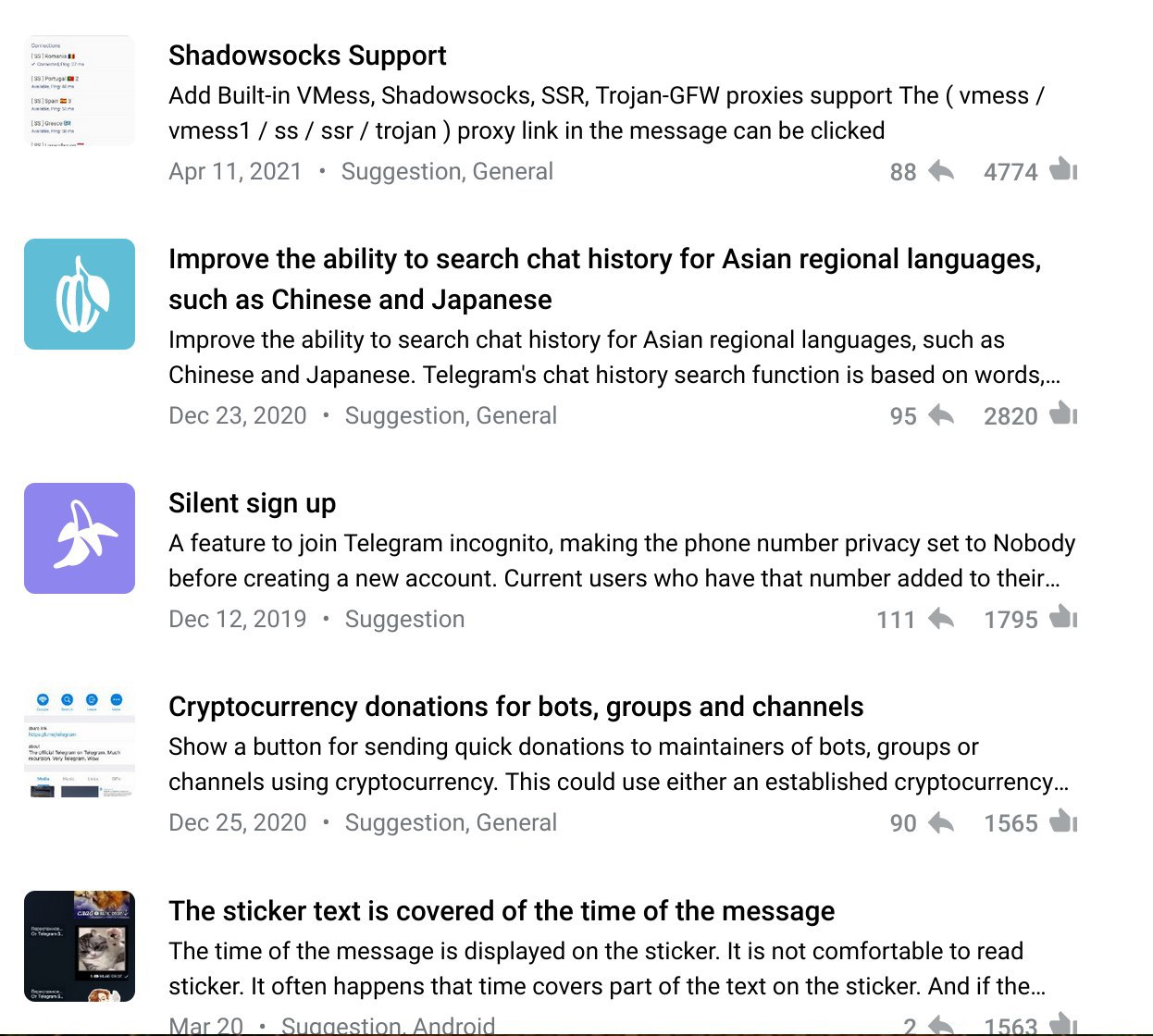Open Cryptocurrency donations for bots suggestion
This screenshot has width=1153, height=1036.
tap(515, 707)
